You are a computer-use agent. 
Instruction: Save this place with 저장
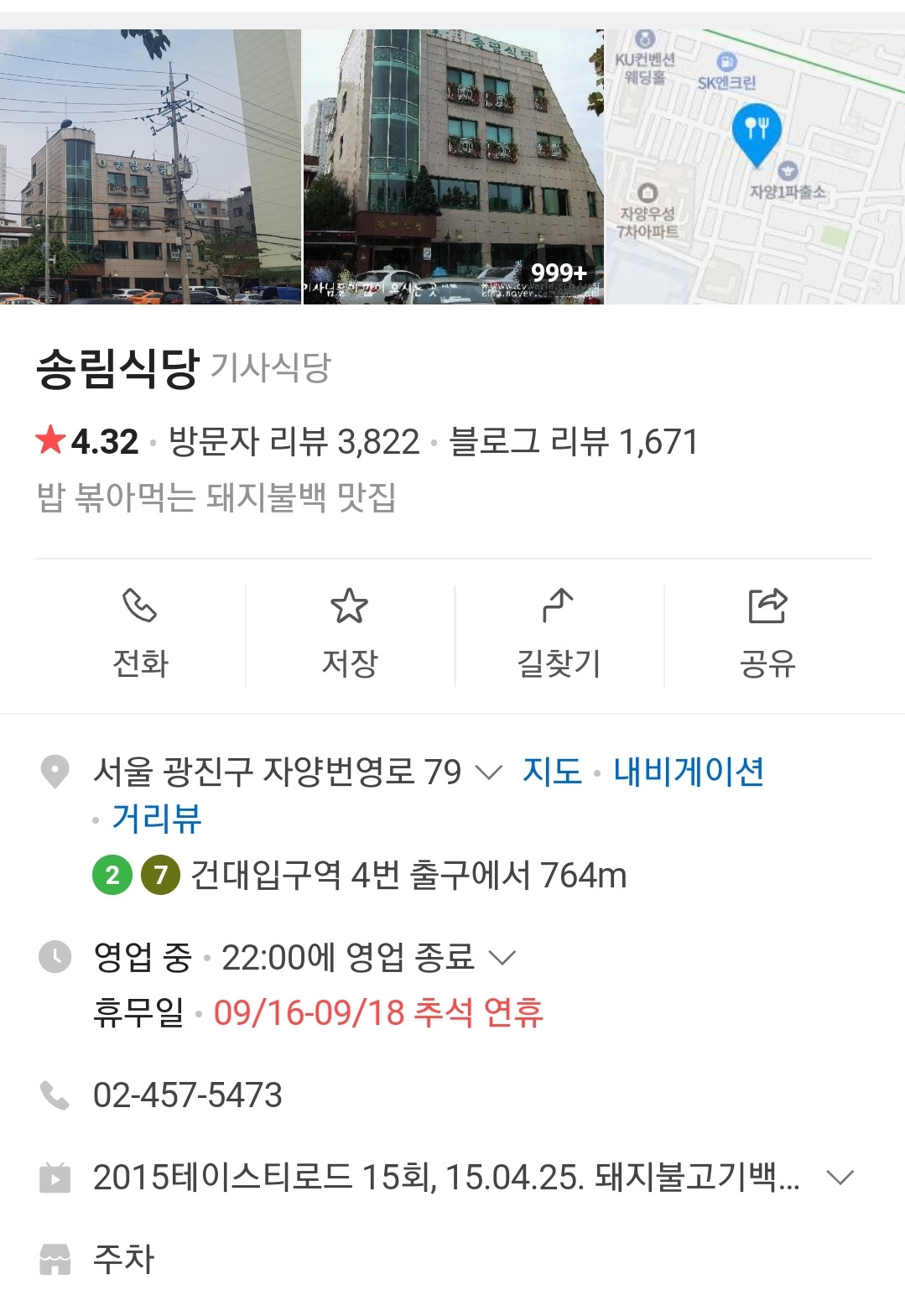pos(350,635)
